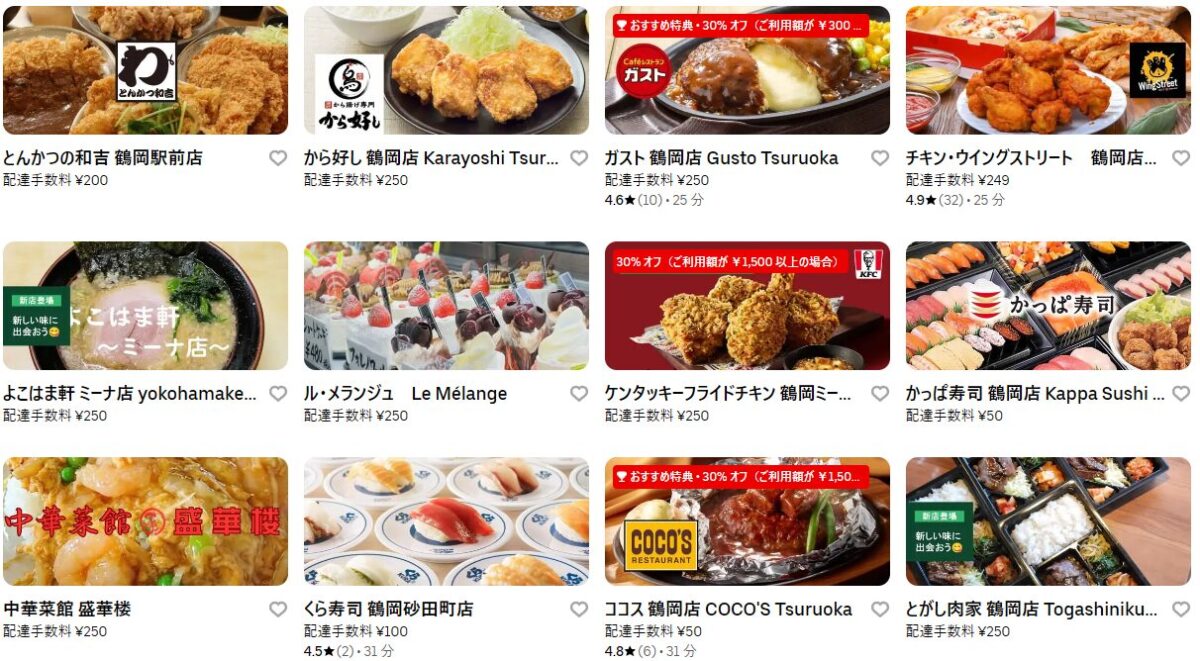
Task: Open かっぱ寿司 鶴岡店 Kappa Sushi card
Action: pyautogui.click(x=1048, y=305)
